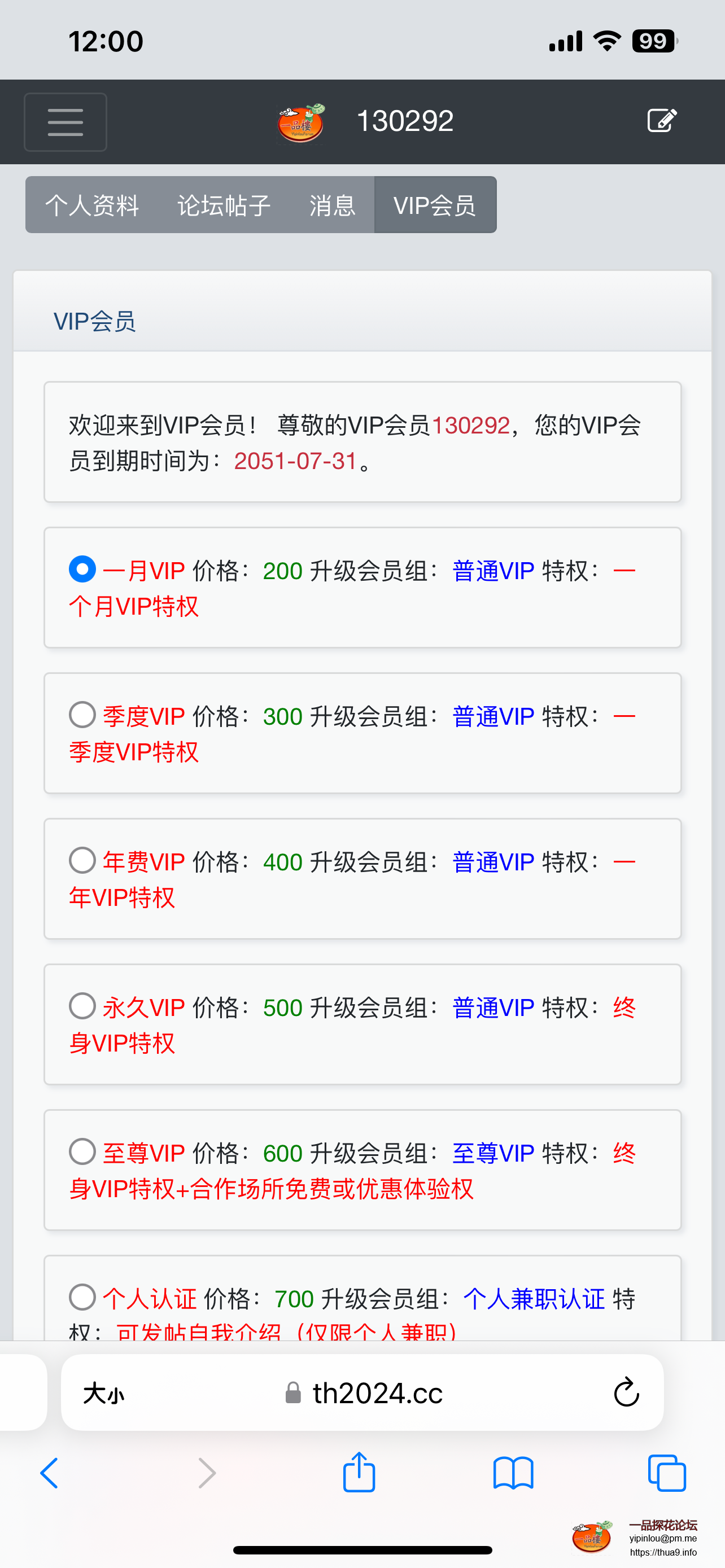
Task: Open the bookmarks icon in the bottom bar
Action: point(513,1473)
